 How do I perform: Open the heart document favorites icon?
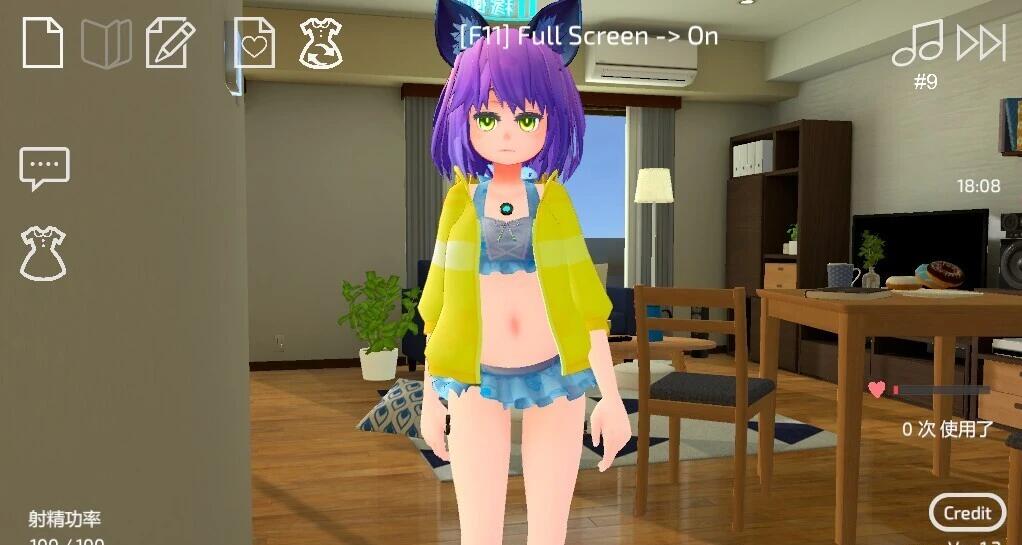click(x=254, y=43)
